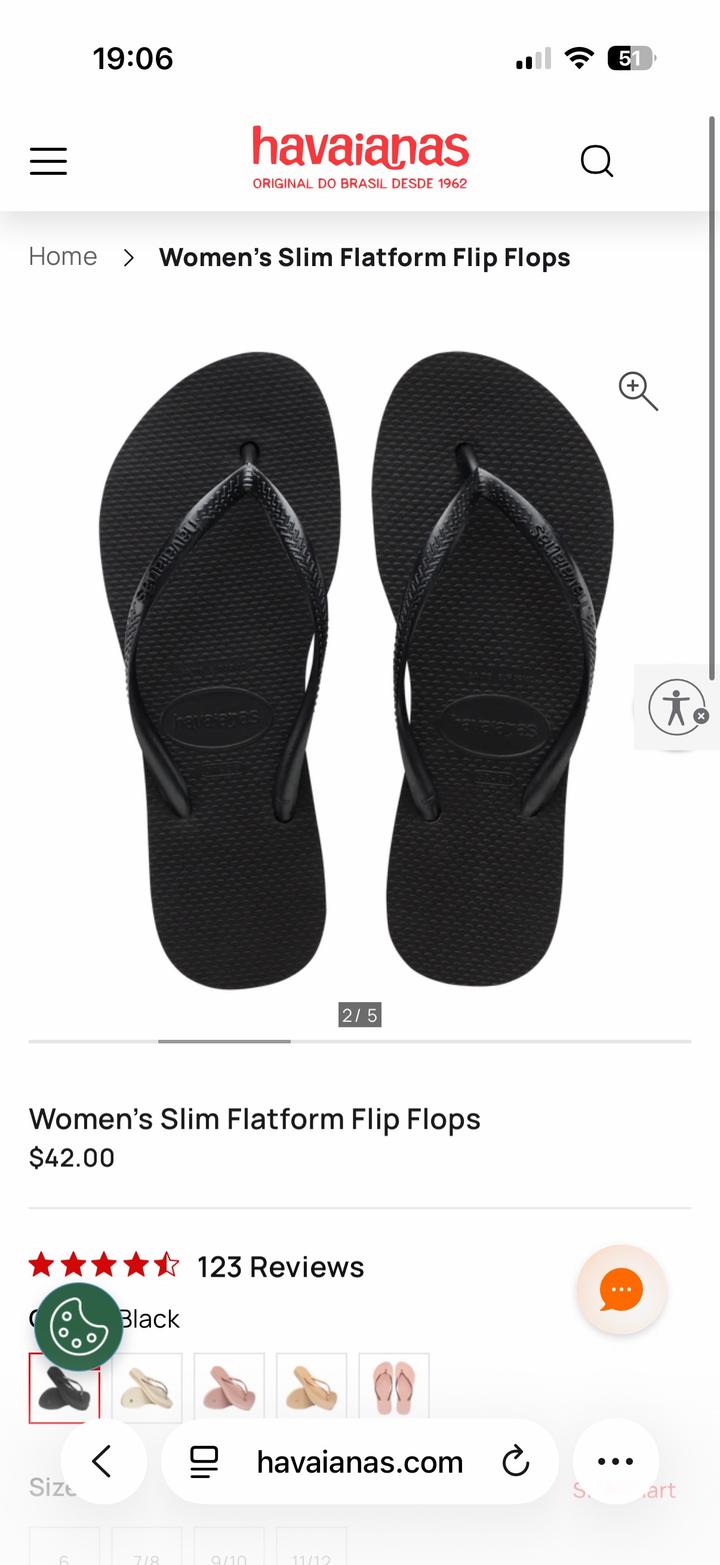The height and width of the screenshot is (1565, 720).
Task: Dismiss the accessibility widget with its X
Action: (x=701, y=715)
